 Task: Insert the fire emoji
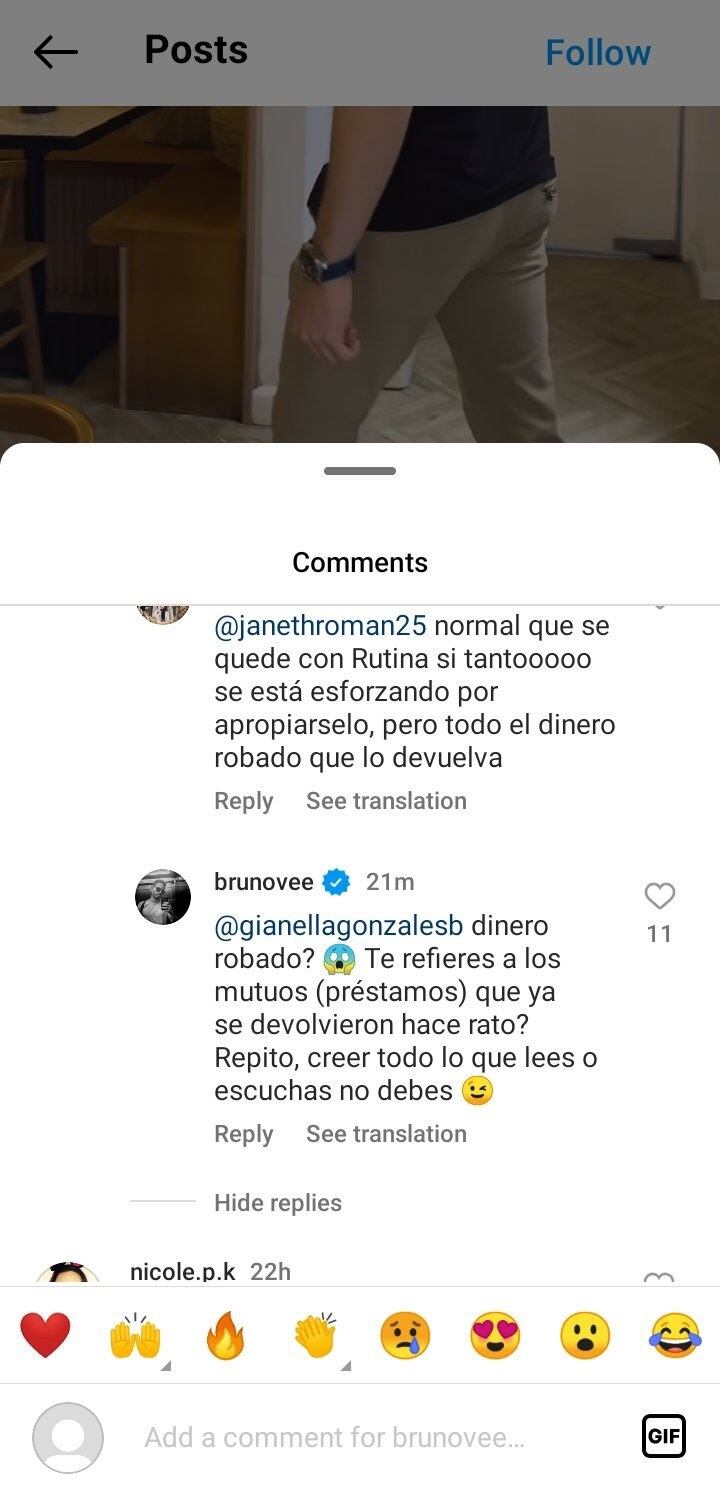tap(225, 1335)
